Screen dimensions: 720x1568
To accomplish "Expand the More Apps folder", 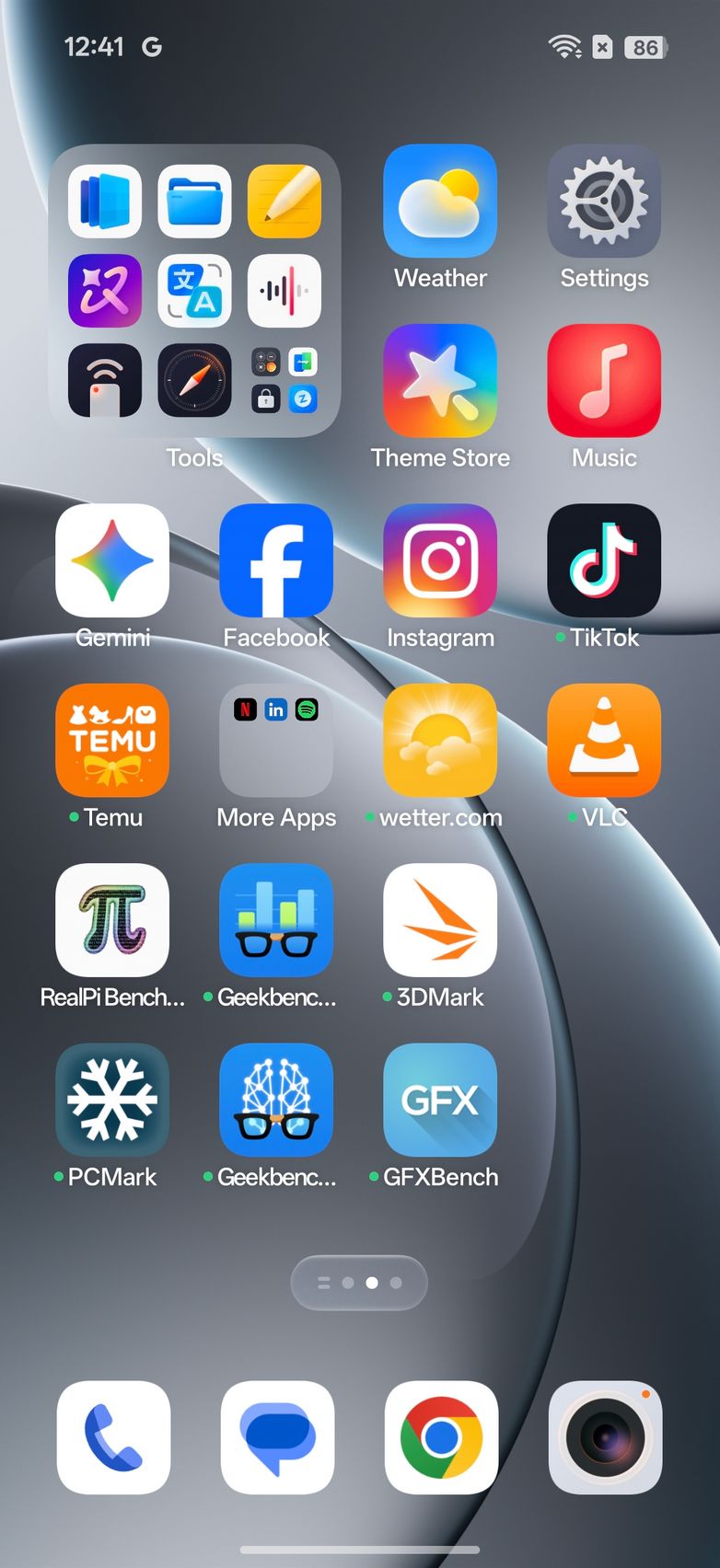I will [x=276, y=741].
